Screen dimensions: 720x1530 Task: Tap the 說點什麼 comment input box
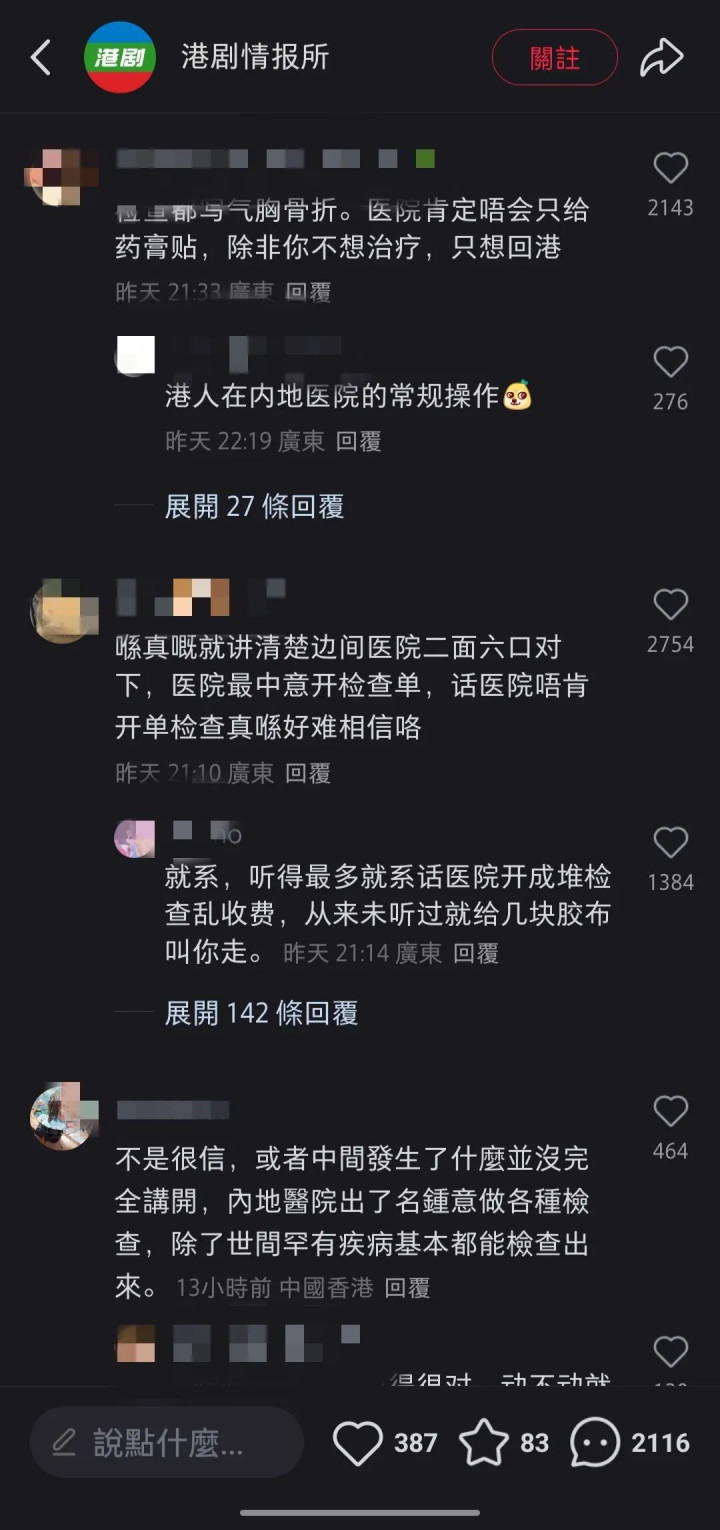[167, 1442]
